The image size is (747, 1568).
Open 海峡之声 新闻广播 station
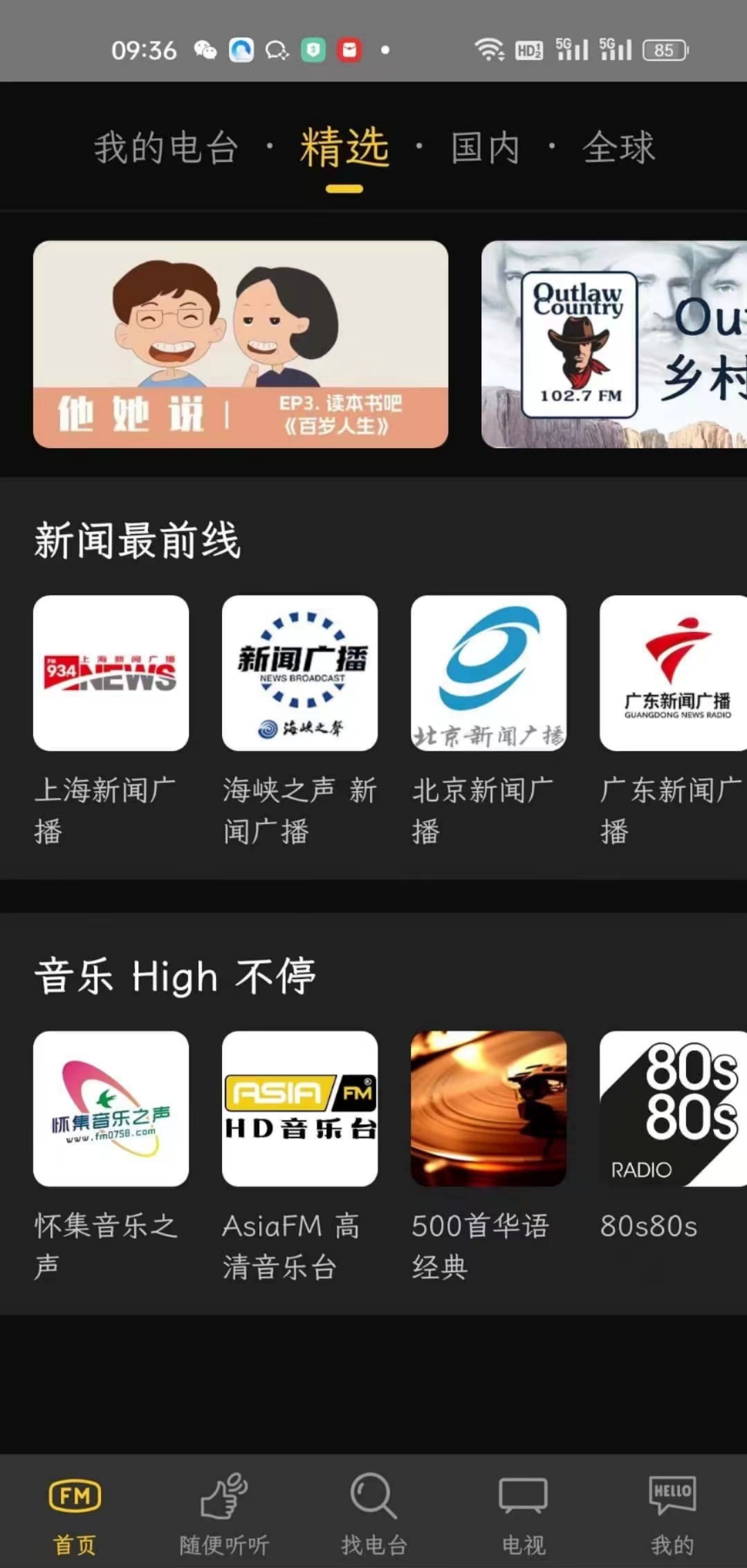[299, 673]
